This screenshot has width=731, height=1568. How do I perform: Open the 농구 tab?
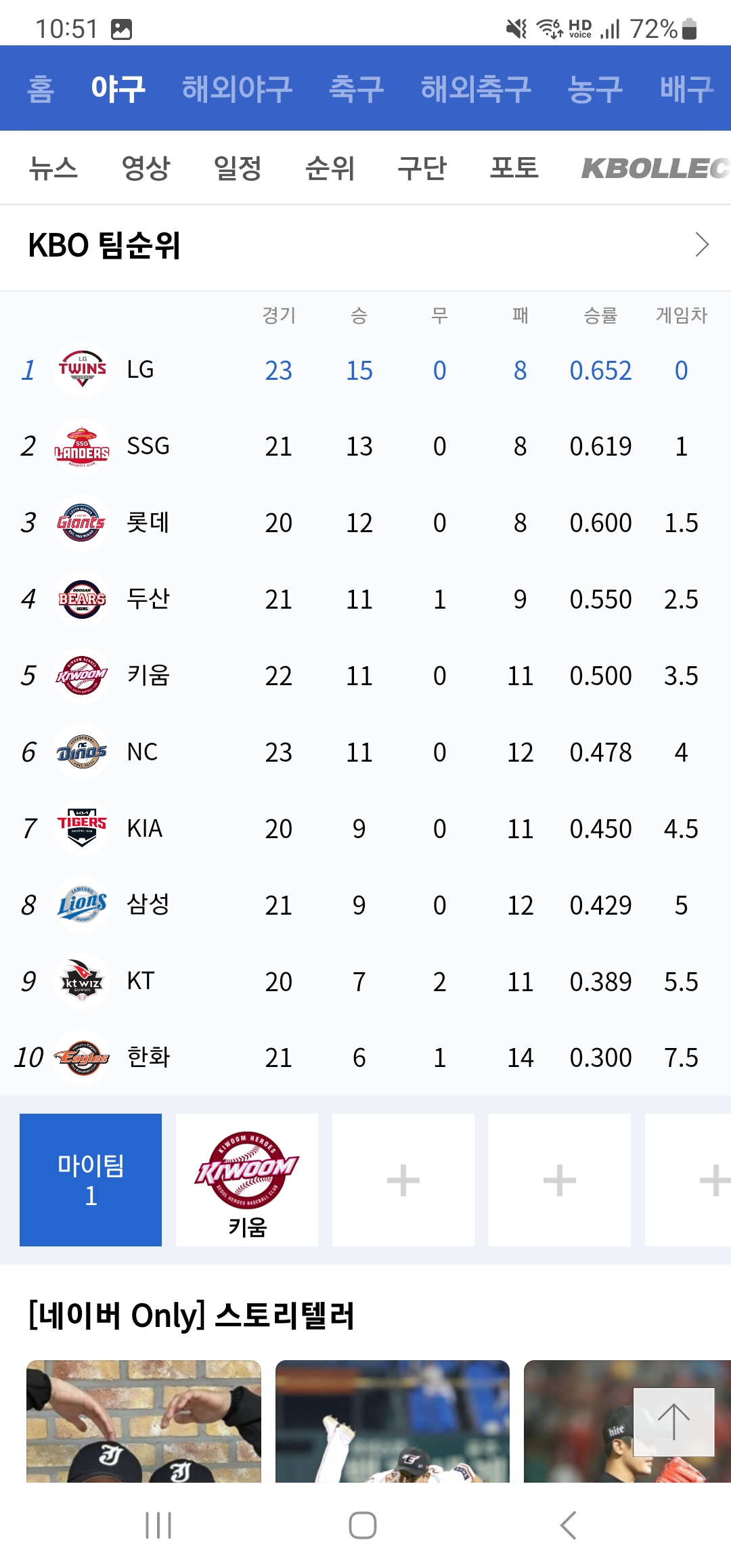[x=594, y=89]
